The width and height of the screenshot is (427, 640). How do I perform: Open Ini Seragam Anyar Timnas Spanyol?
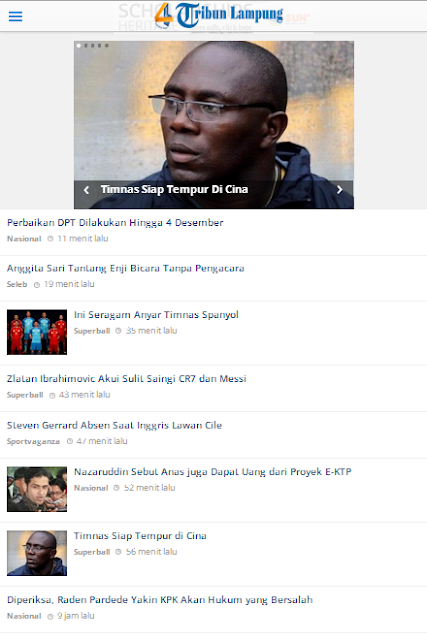click(x=156, y=315)
